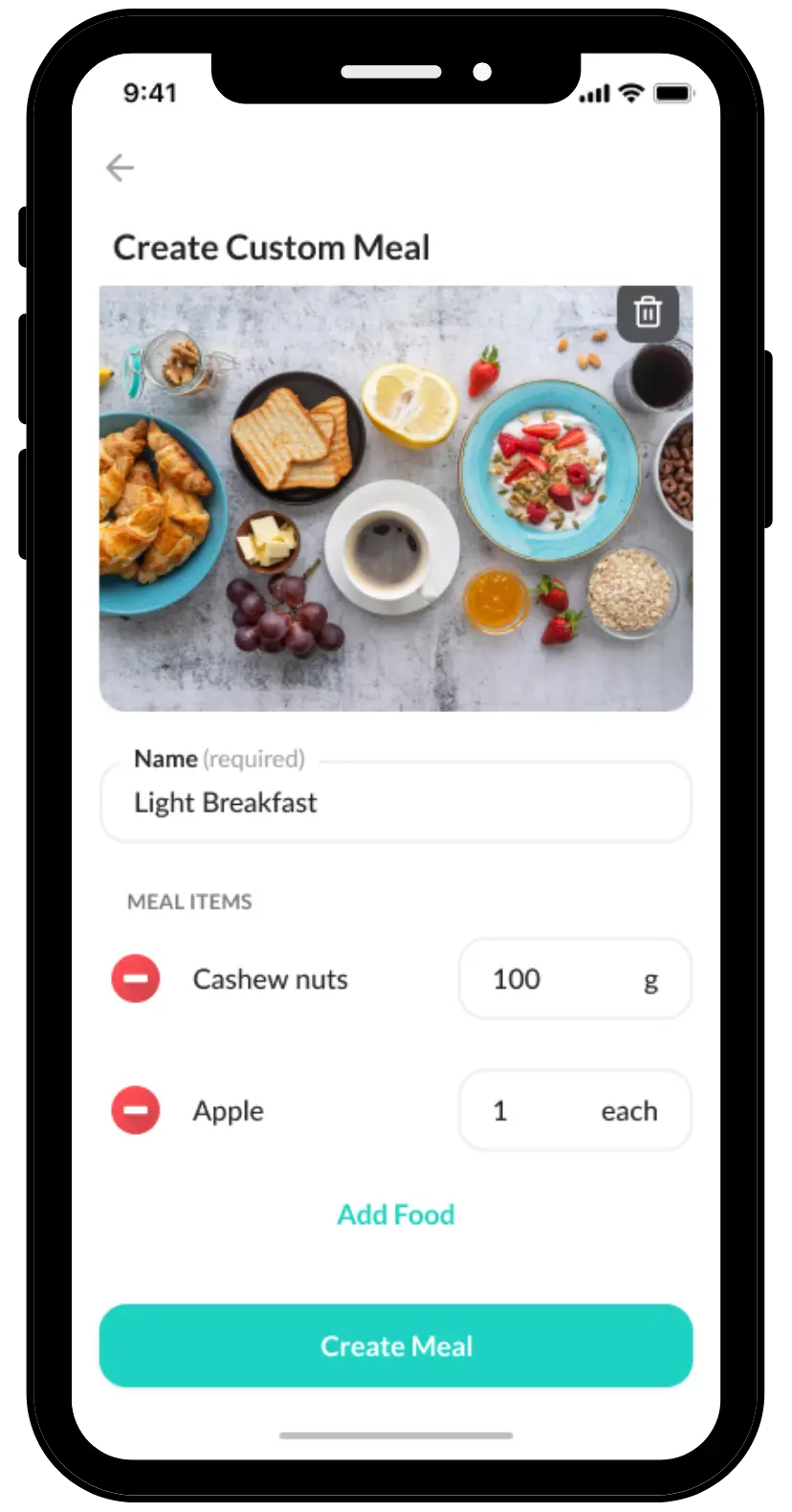Tap the 9:41 clock in status bar
This screenshot has height=1512, width=792.
coord(149,93)
